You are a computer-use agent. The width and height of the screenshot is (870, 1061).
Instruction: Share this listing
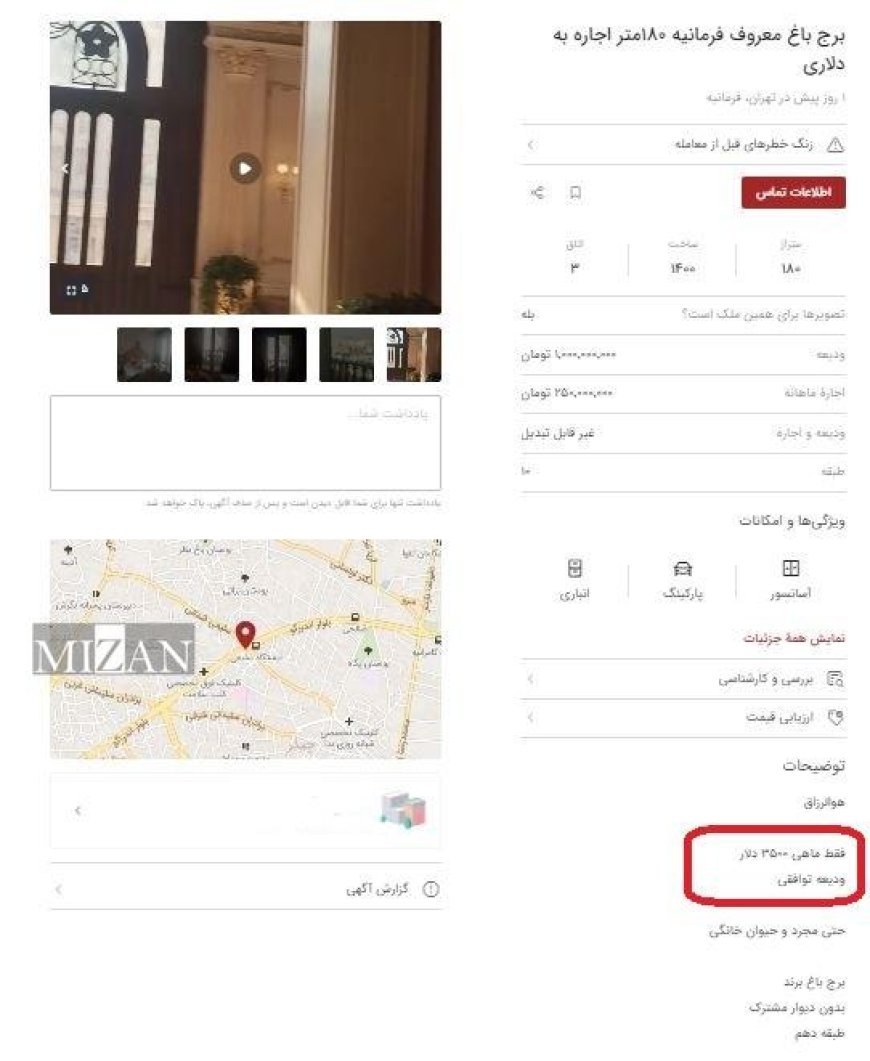(x=538, y=193)
